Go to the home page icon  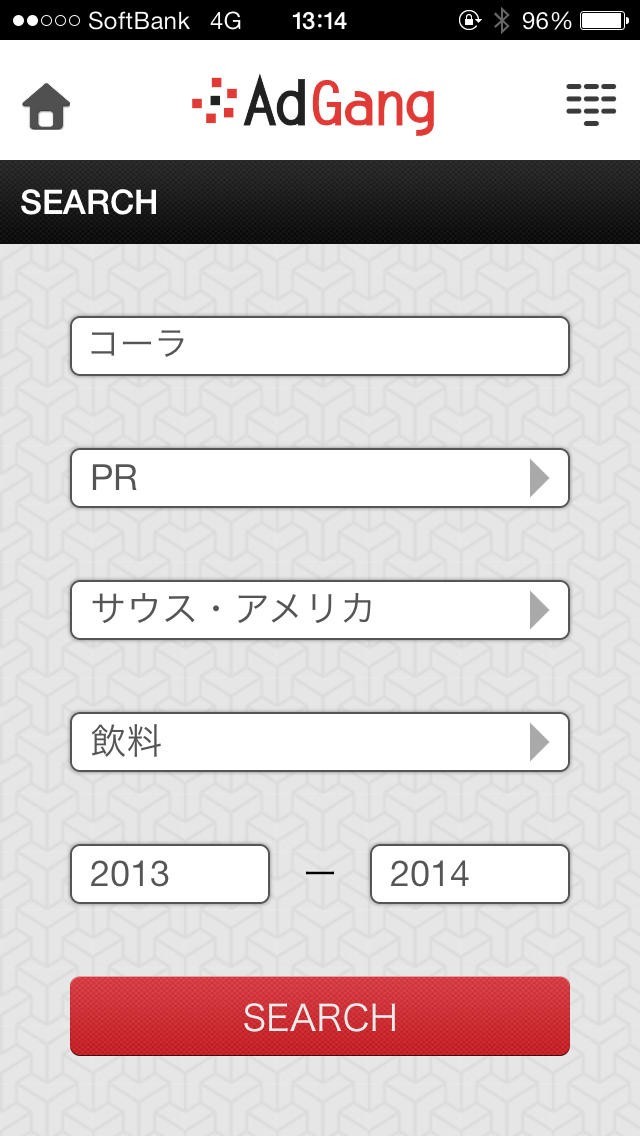pyautogui.click(x=46, y=105)
